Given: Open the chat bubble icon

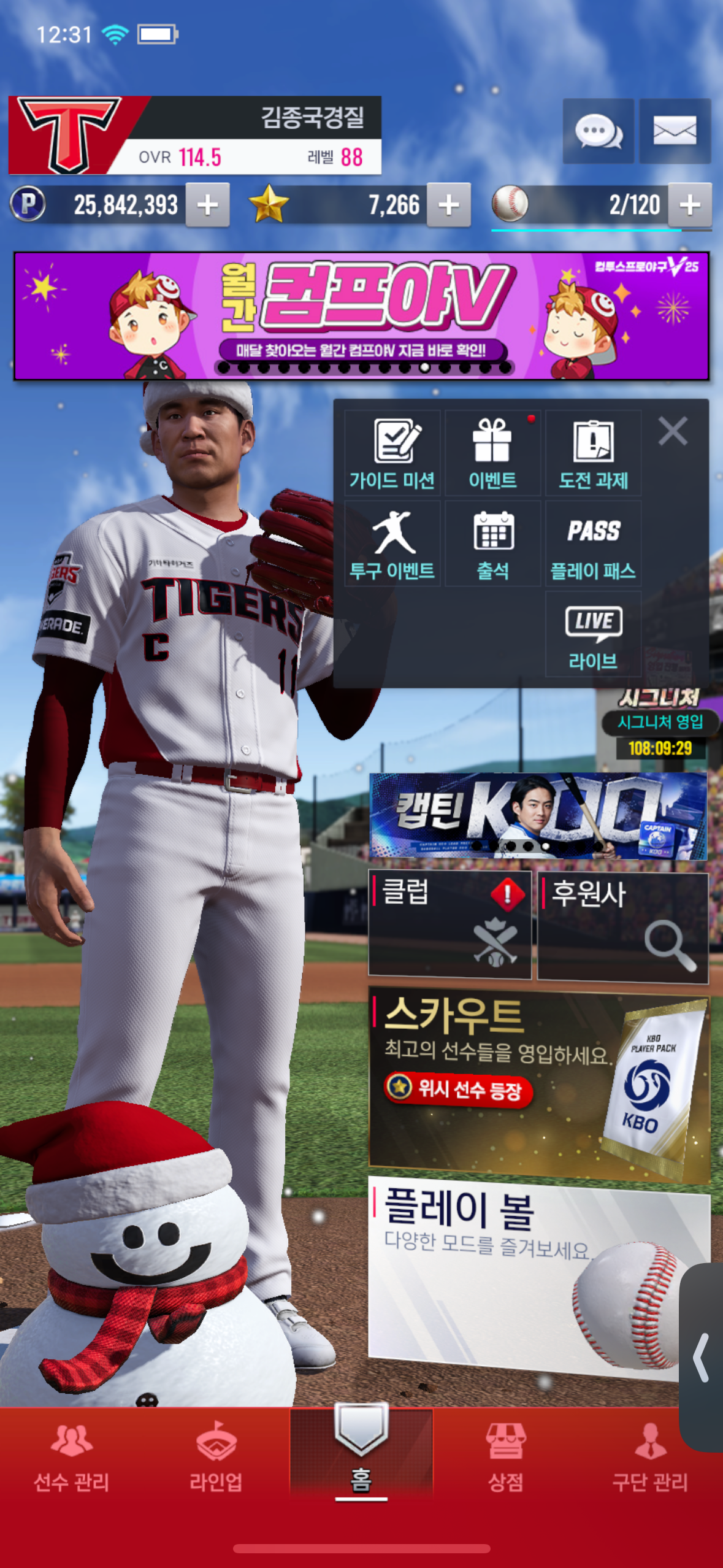Looking at the screenshot, I should 598,131.
